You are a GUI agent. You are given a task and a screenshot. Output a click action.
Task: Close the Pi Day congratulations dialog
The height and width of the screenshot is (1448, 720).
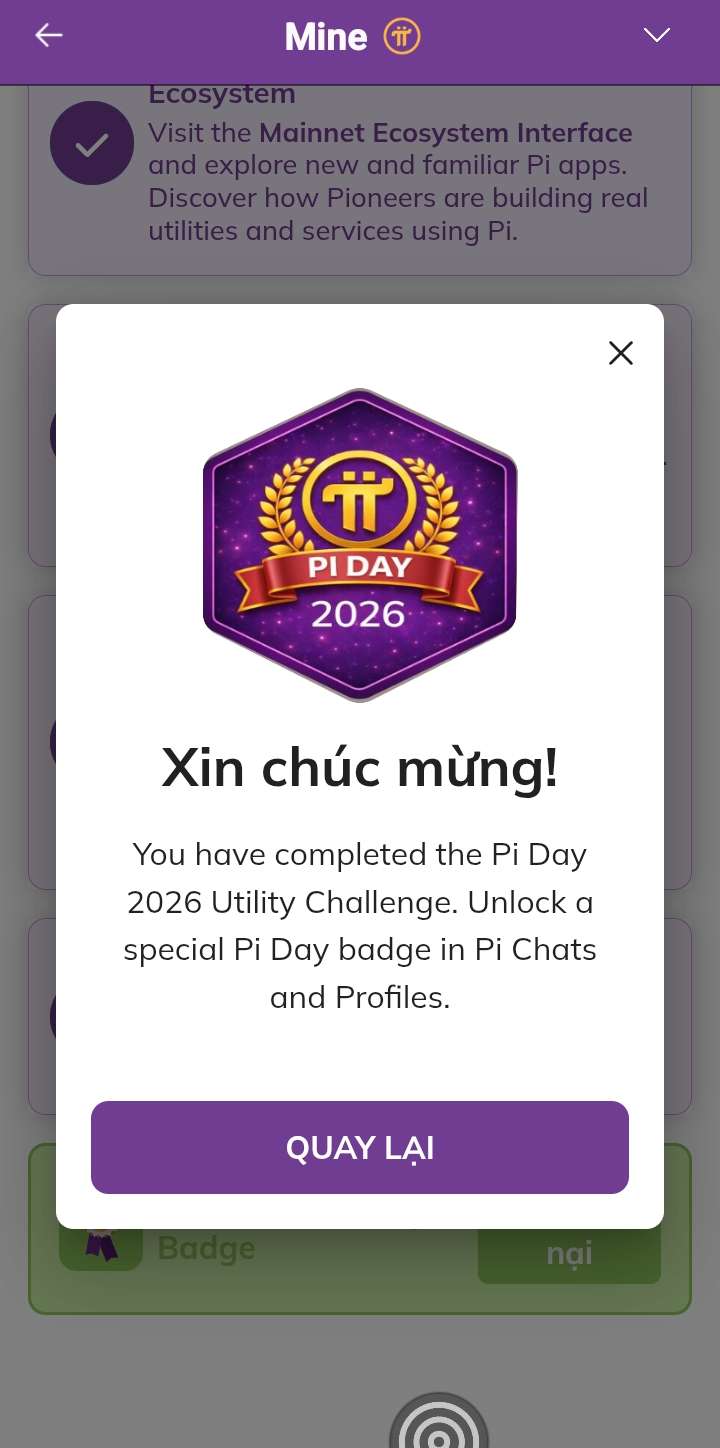[x=621, y=353]
